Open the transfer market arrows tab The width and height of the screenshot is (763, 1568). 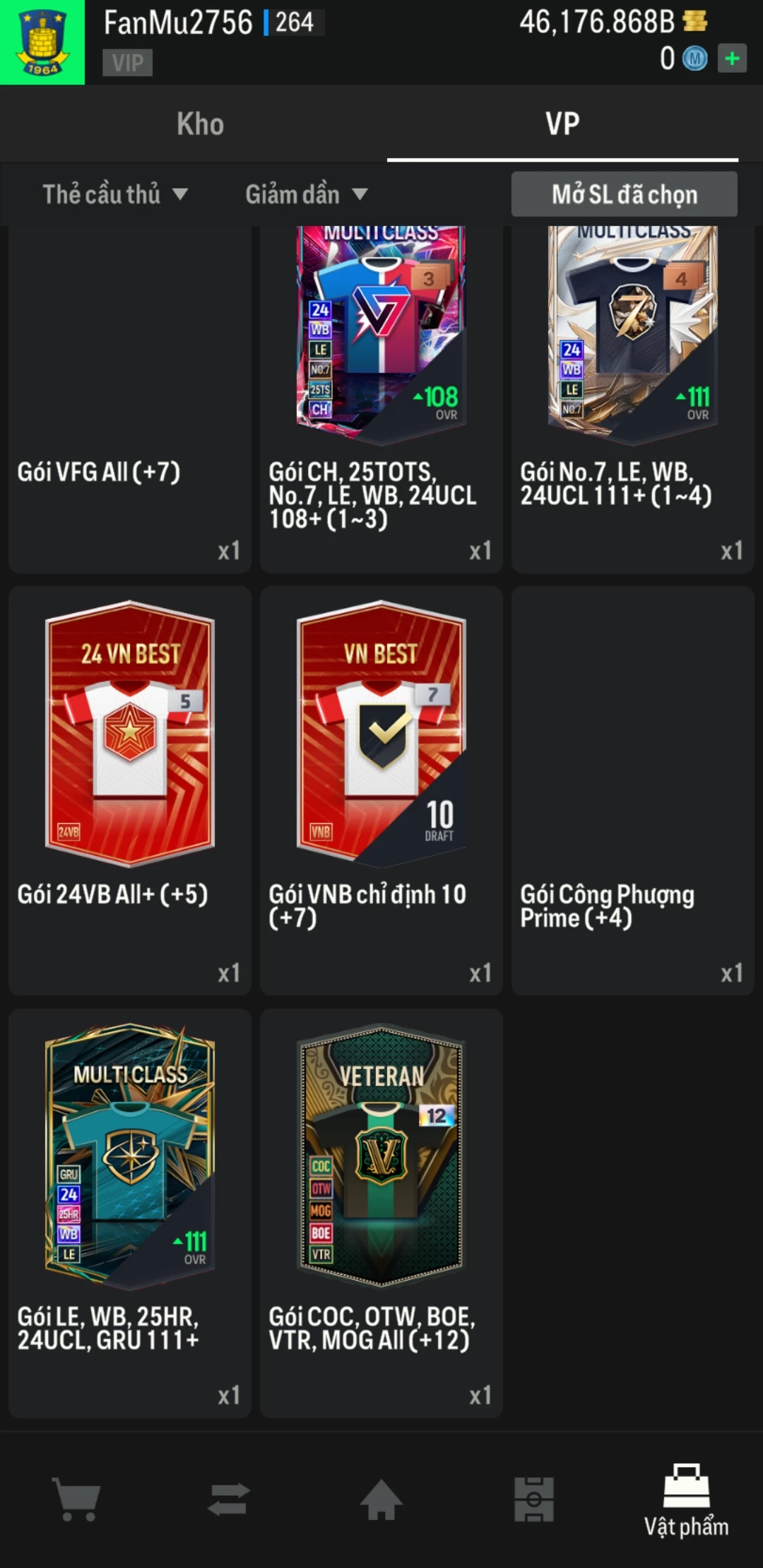point(229,1499)
